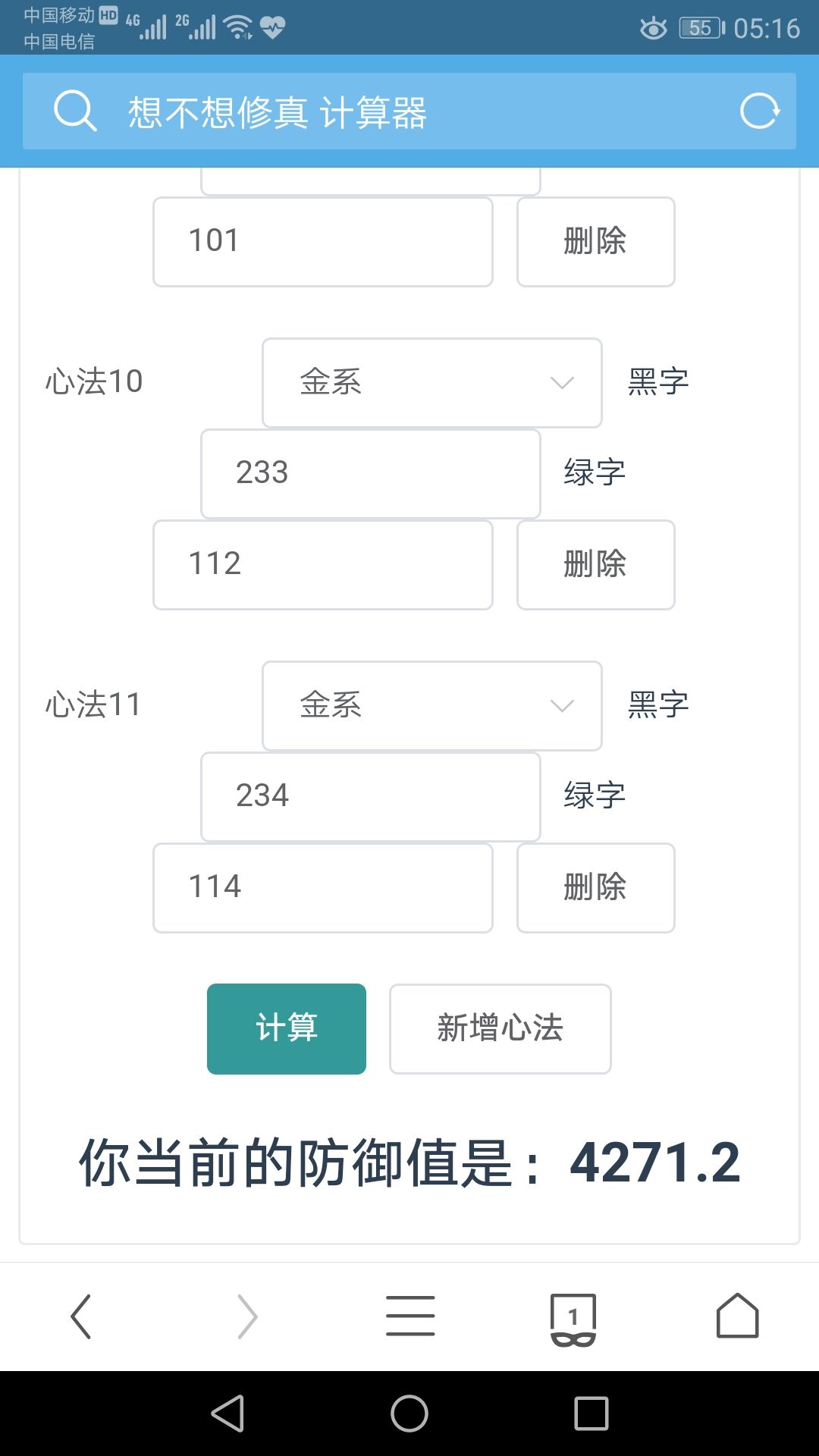Open the tab switcher showing 1 tab
Screen dimensions: 819x1456
(573, 1316)
